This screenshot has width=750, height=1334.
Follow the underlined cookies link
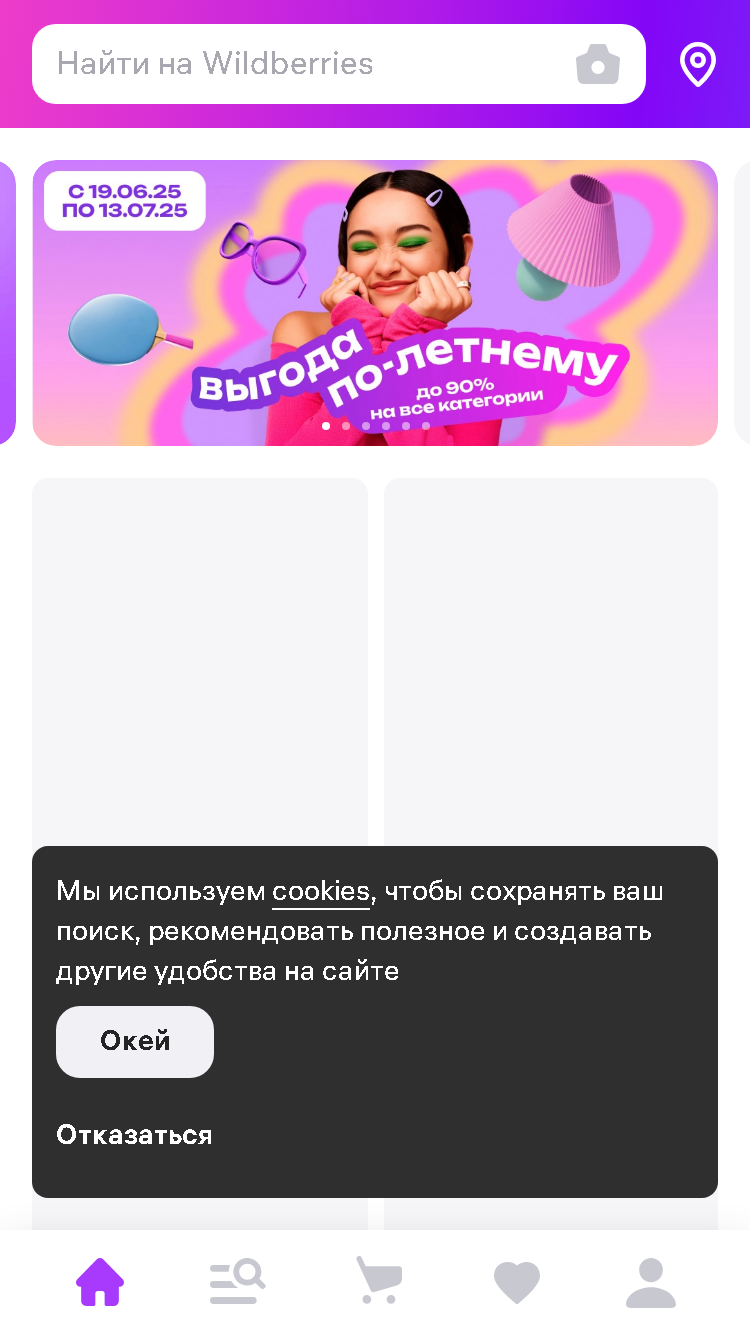point(321,892)
